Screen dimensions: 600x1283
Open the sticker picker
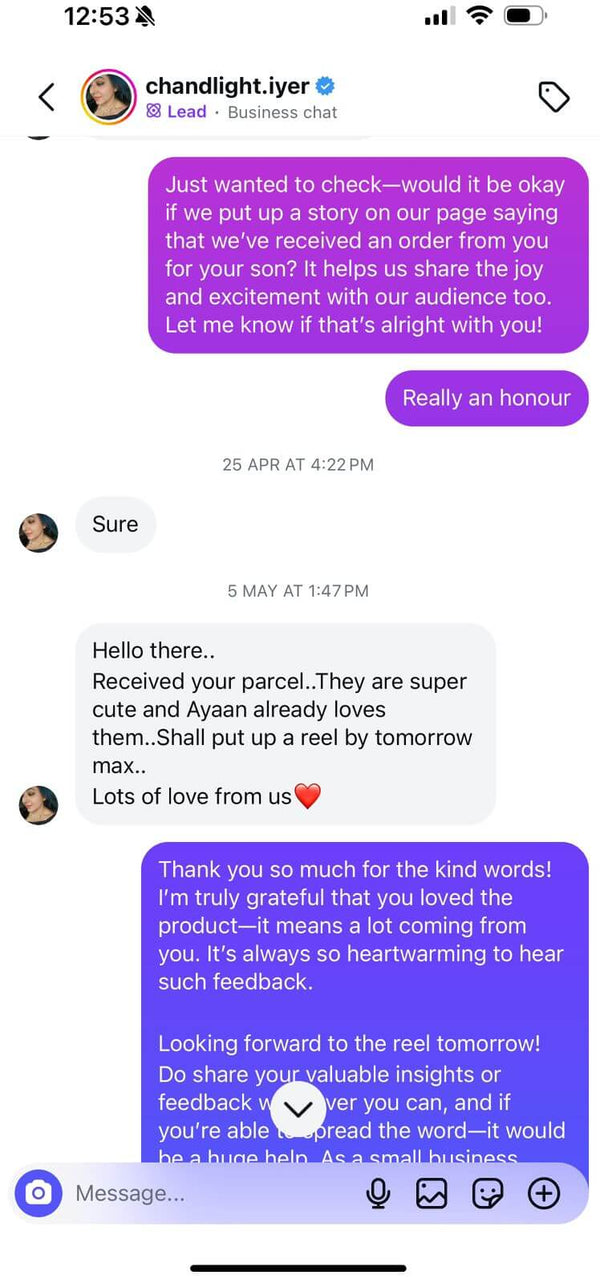487,1193
